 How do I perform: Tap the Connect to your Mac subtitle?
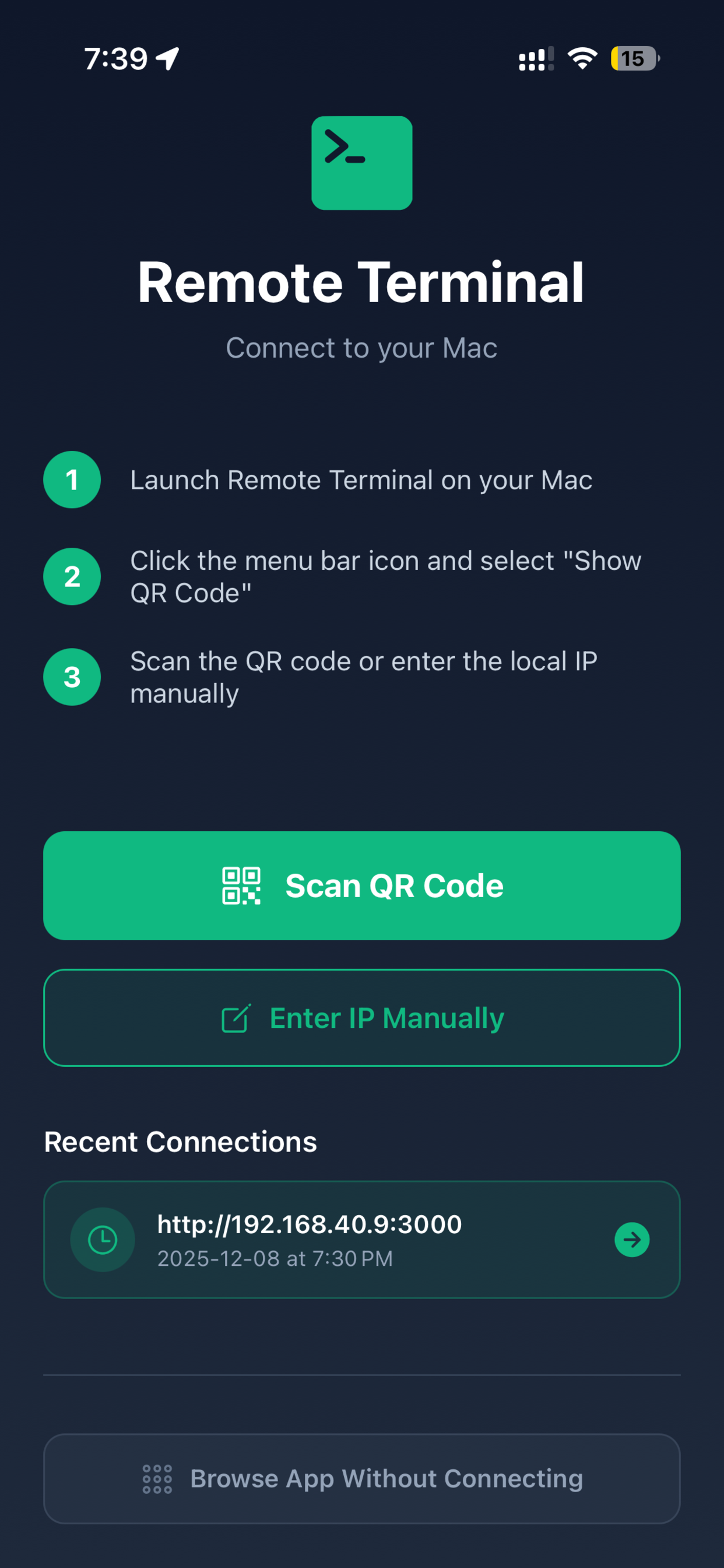click(361, 348)
